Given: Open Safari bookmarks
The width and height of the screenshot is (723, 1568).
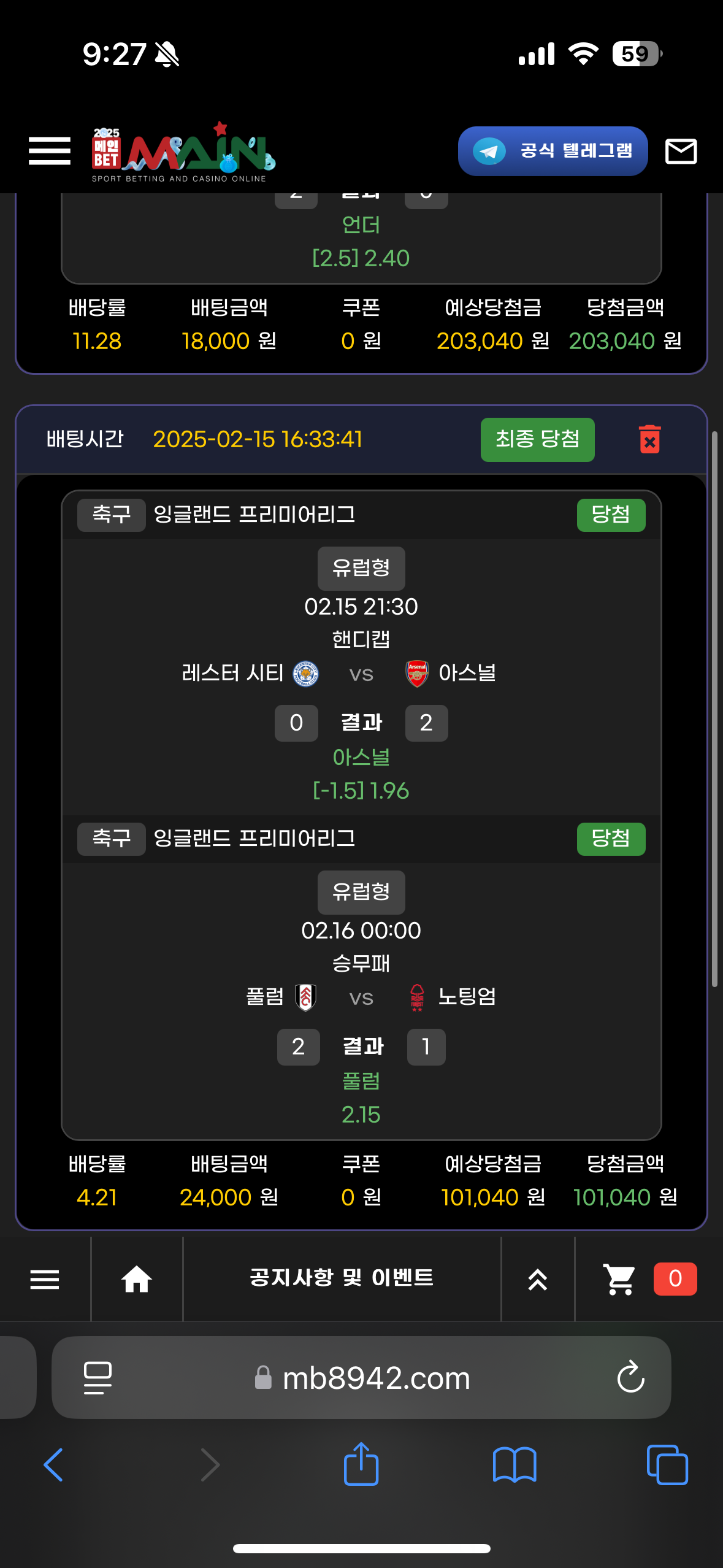Looking at the screenshot, I should click(515, 1464).
